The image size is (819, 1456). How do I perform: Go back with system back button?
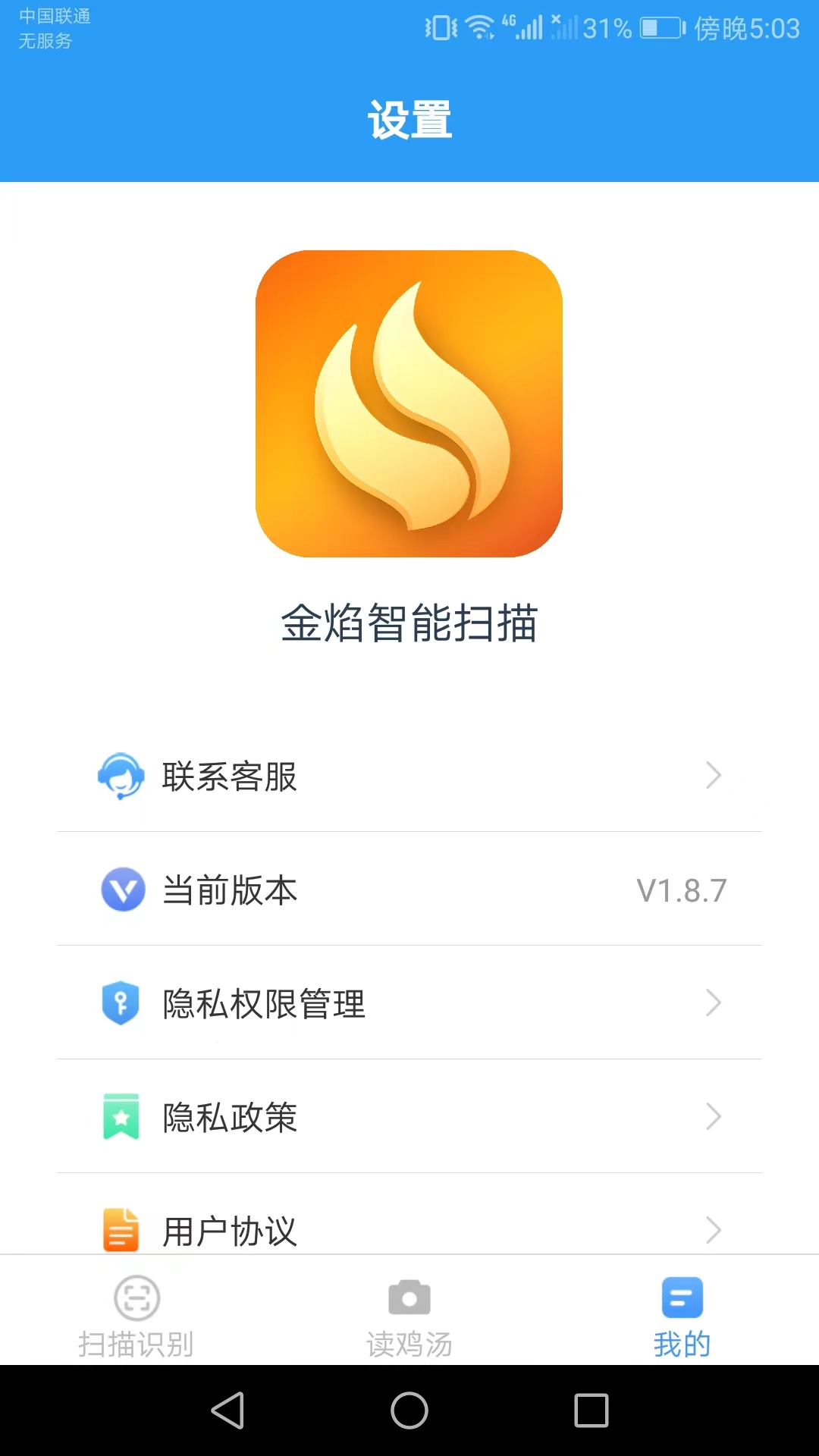(227, 1410)
